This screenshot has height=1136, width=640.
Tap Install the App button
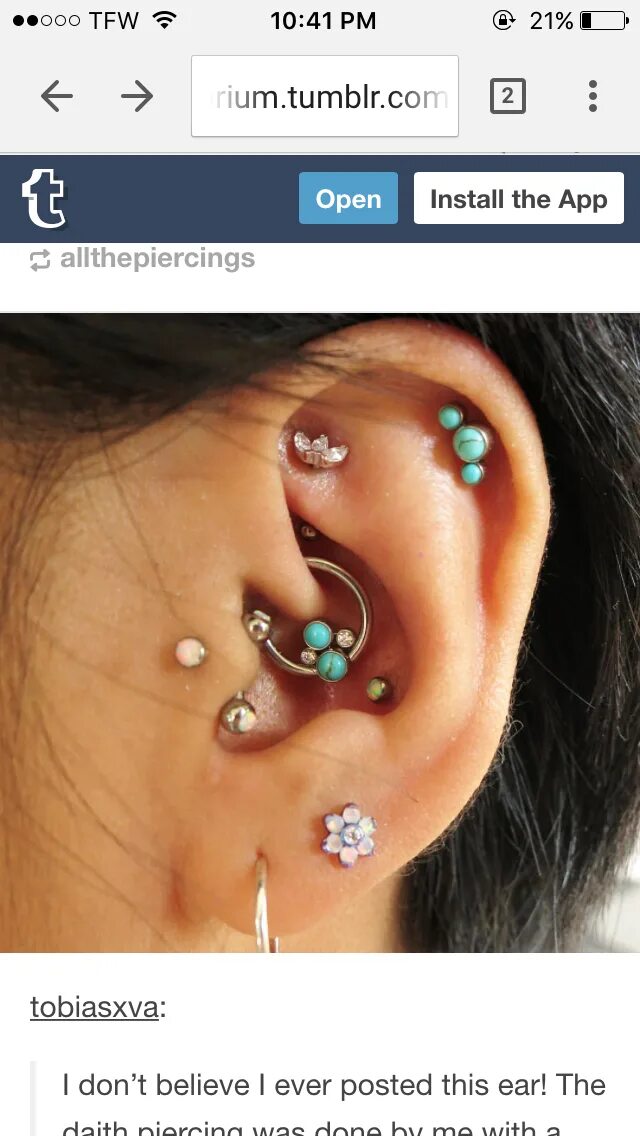pos(518,198)
